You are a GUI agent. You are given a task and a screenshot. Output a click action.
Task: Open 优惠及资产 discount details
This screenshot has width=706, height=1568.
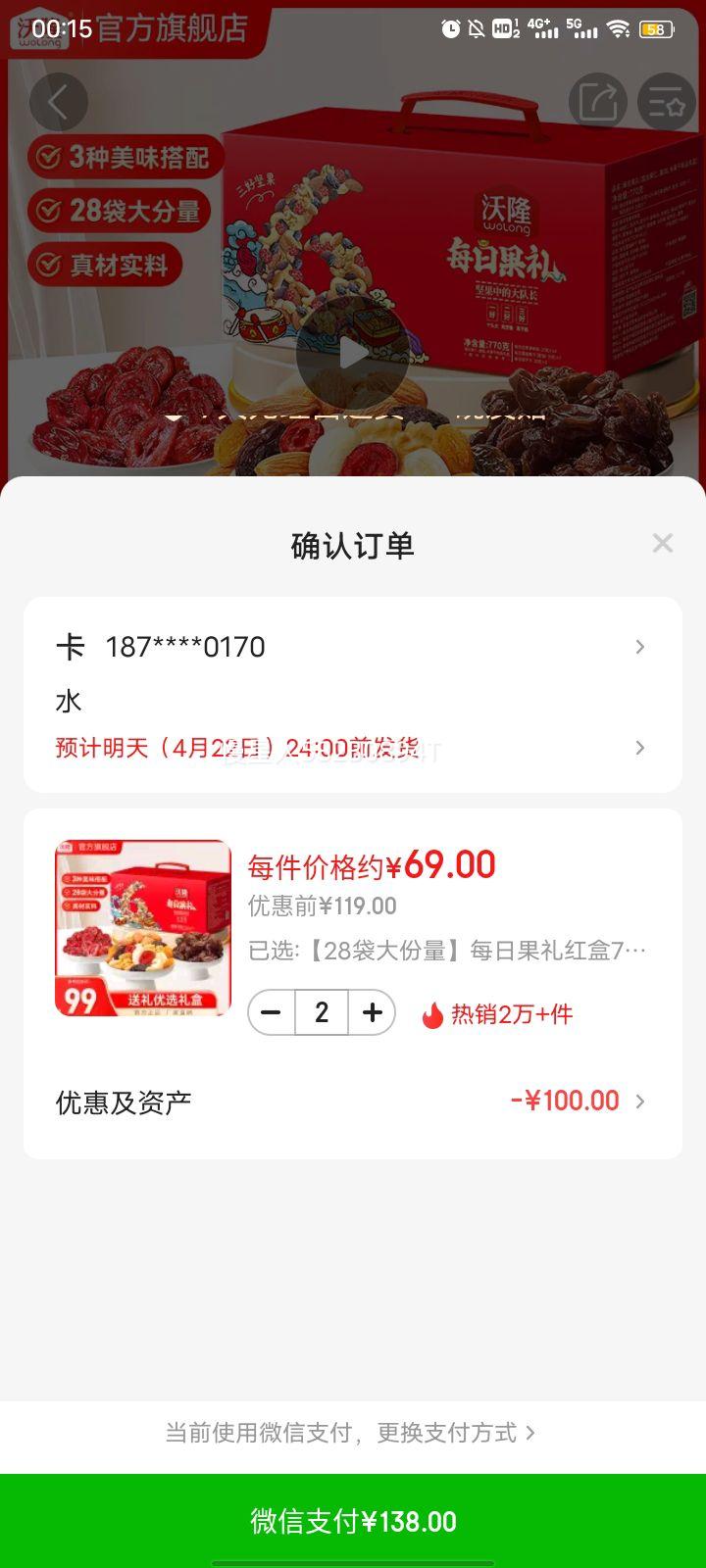[351, 1102]
